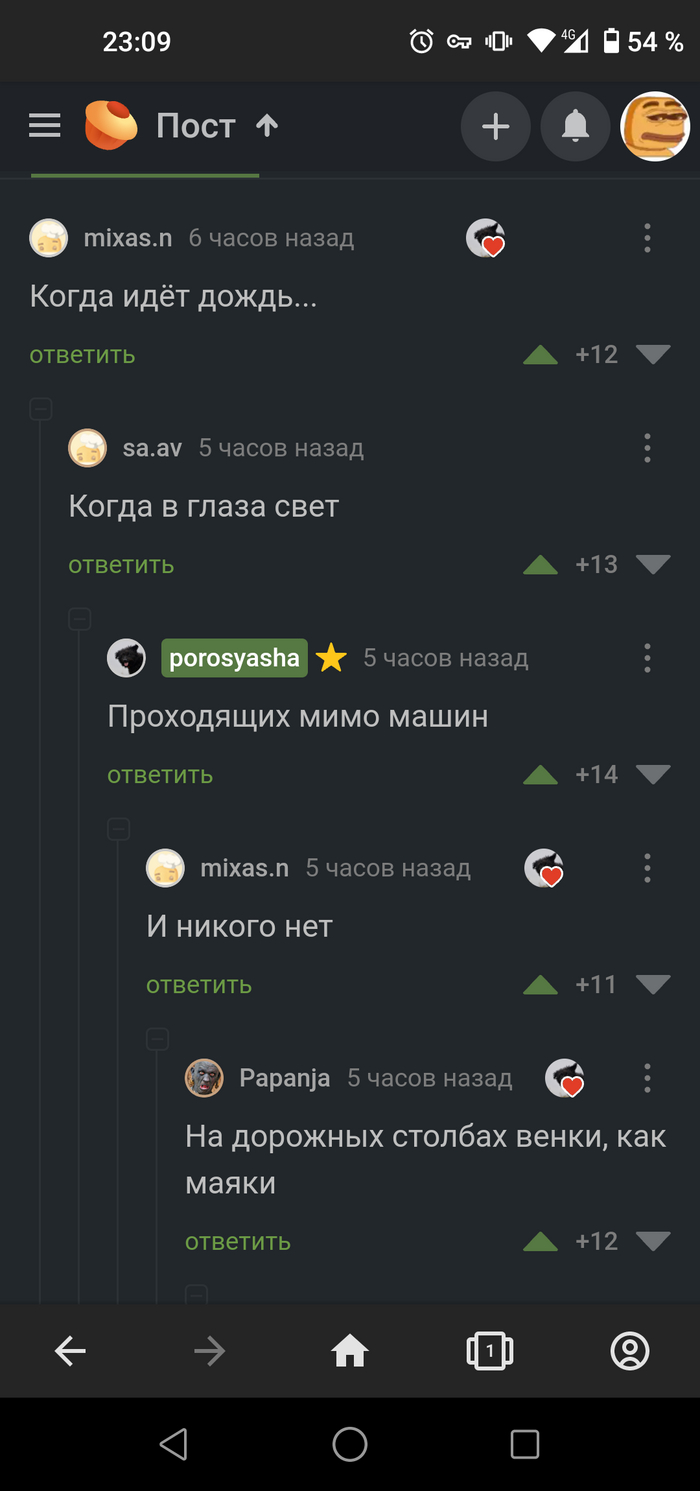This screenshot has width=700, height=1491.
Task: Open porosyasha's profile
Action: pos(234,658)
